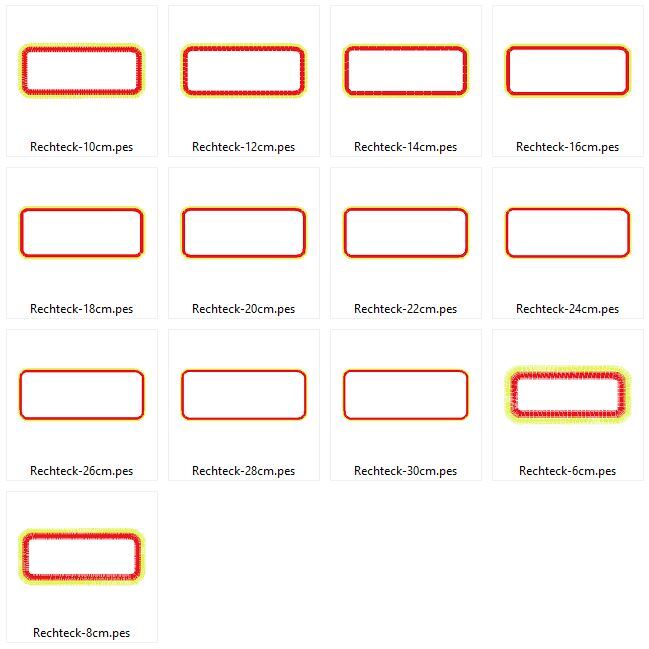
Task: Select the Rechteck-28cm.pes tile
Action: pos(243,396)
